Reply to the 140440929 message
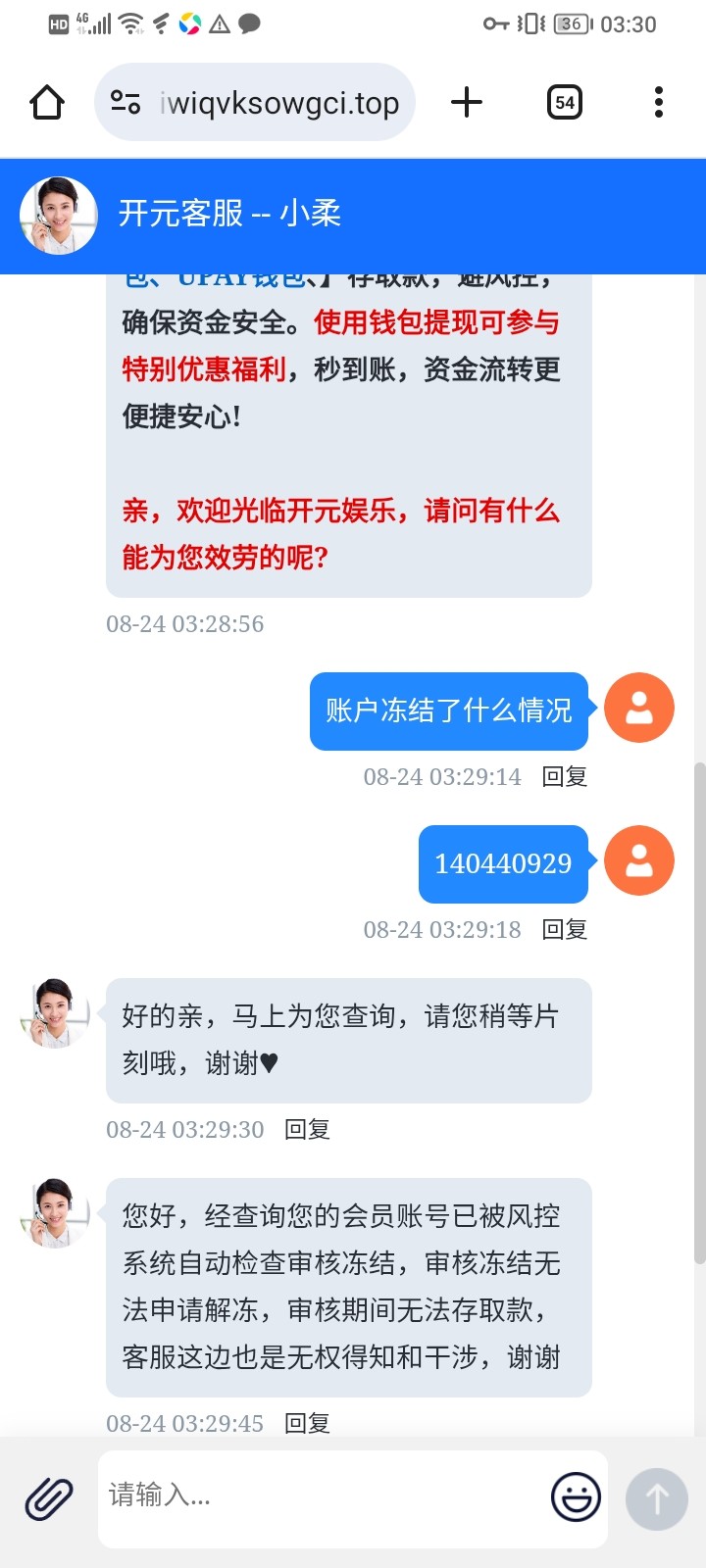This screenshot has width=706, height=1568. click(x=565, y=930)
